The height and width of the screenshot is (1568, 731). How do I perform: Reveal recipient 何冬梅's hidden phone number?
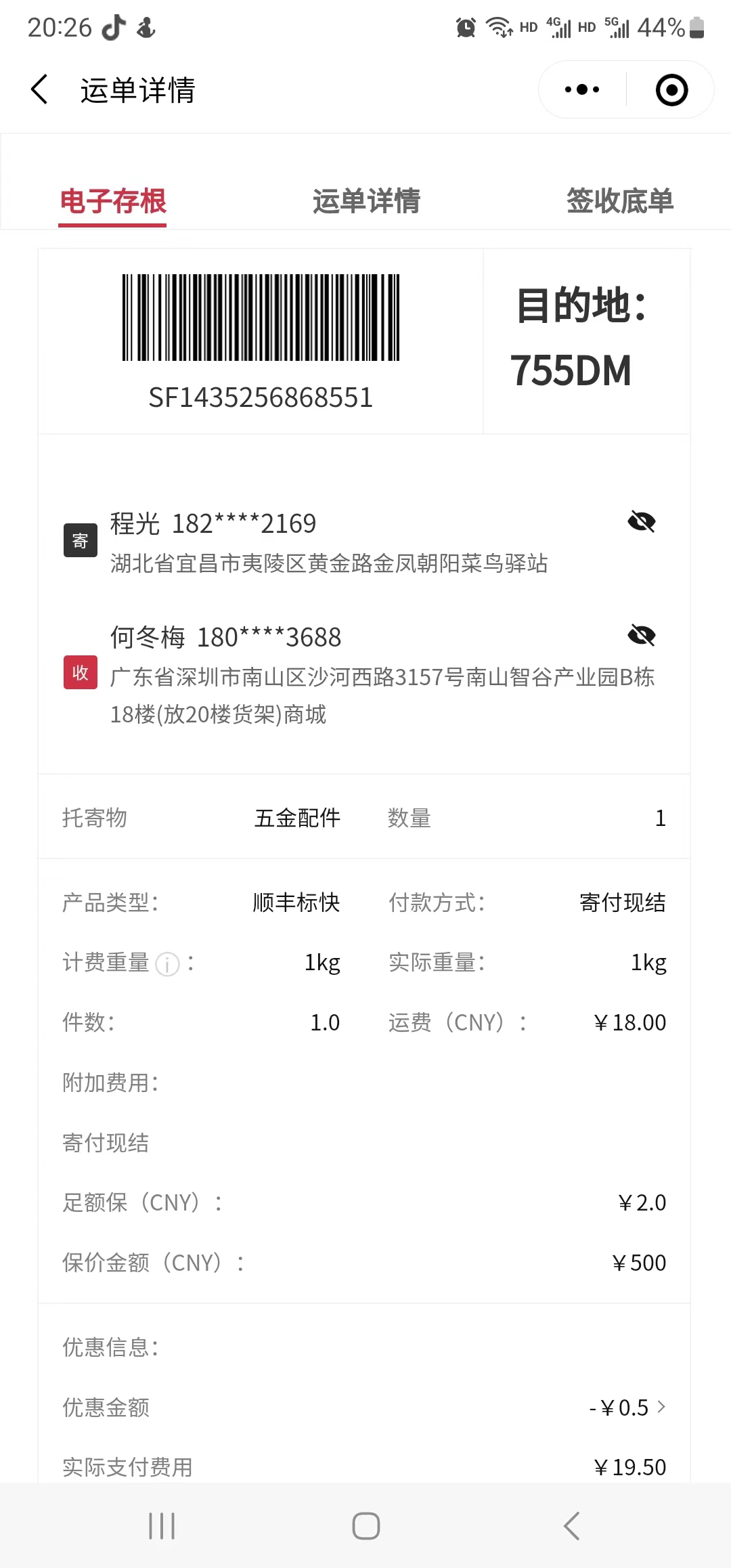coord(642,636)
